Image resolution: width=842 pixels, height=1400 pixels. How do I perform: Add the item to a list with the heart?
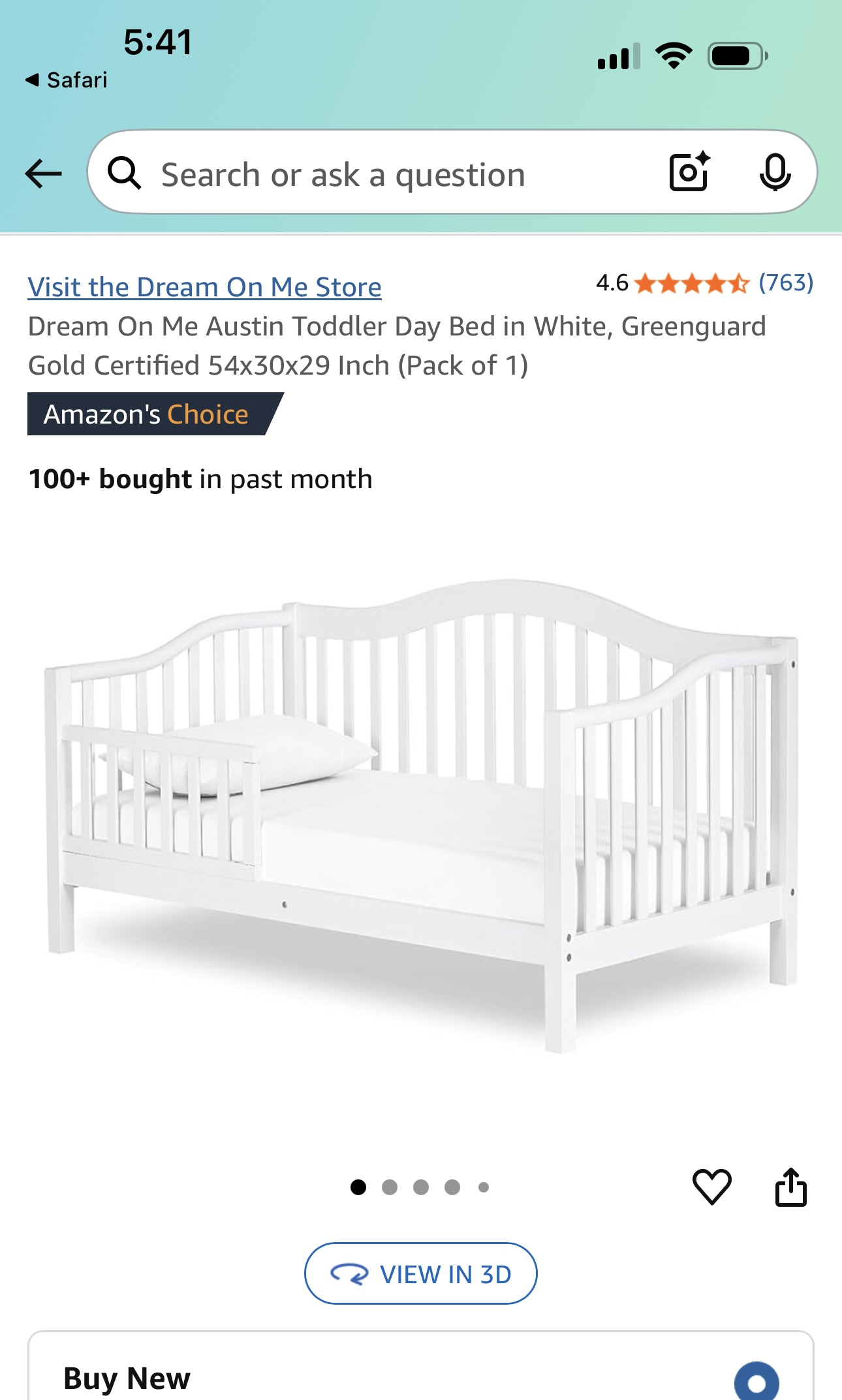click(x=711, y=1187)
